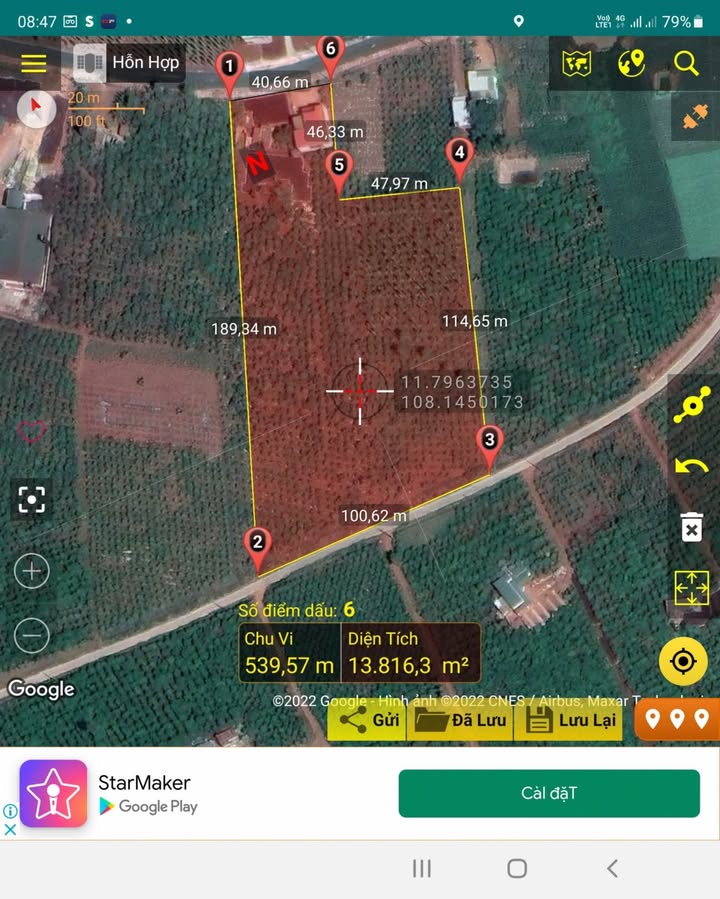Screen dimensions: 720x899
Task: Zoom in with the plus button
Action: tap(32, 571)
